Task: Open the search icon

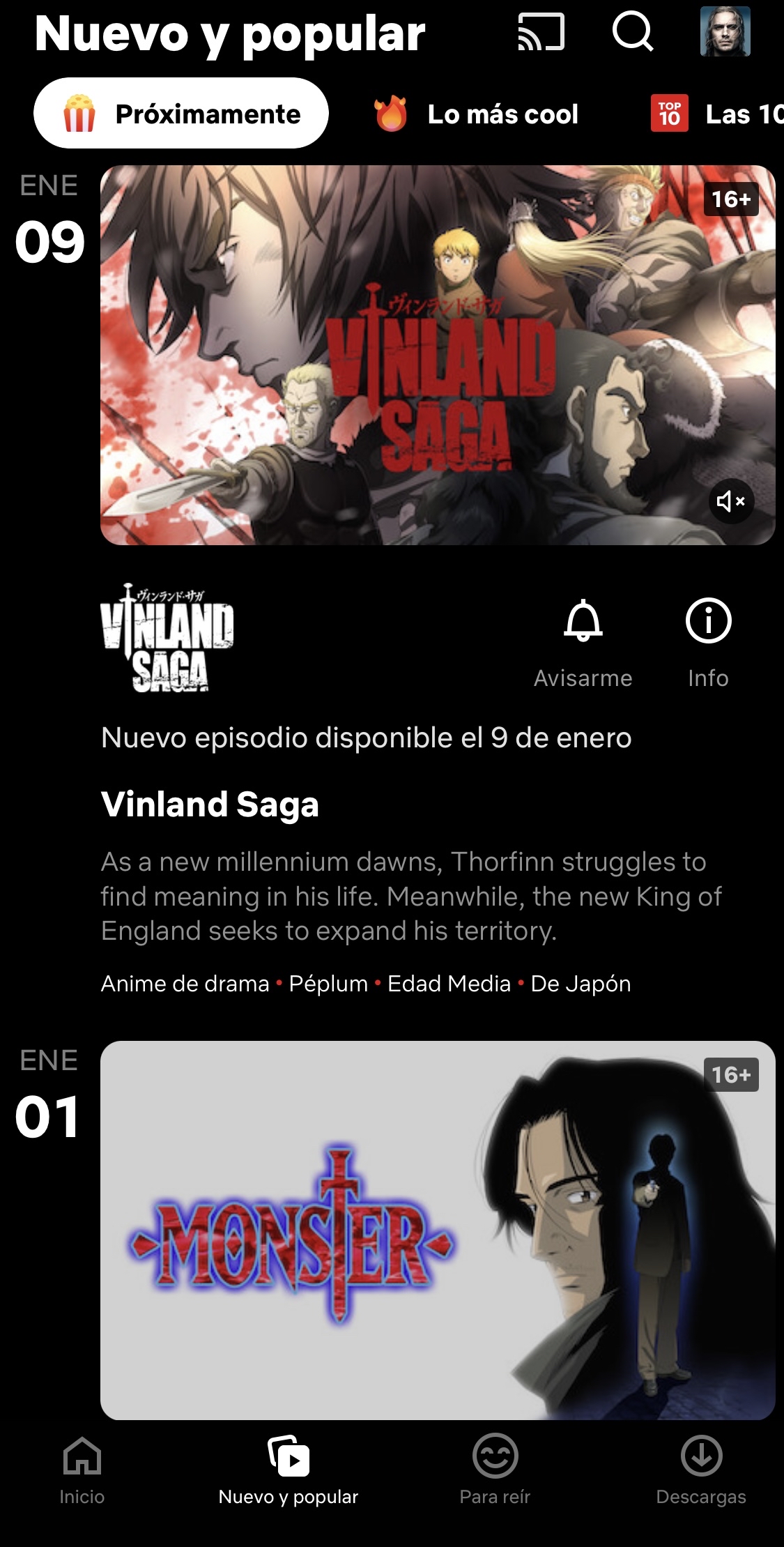Action: click(632, 32)
